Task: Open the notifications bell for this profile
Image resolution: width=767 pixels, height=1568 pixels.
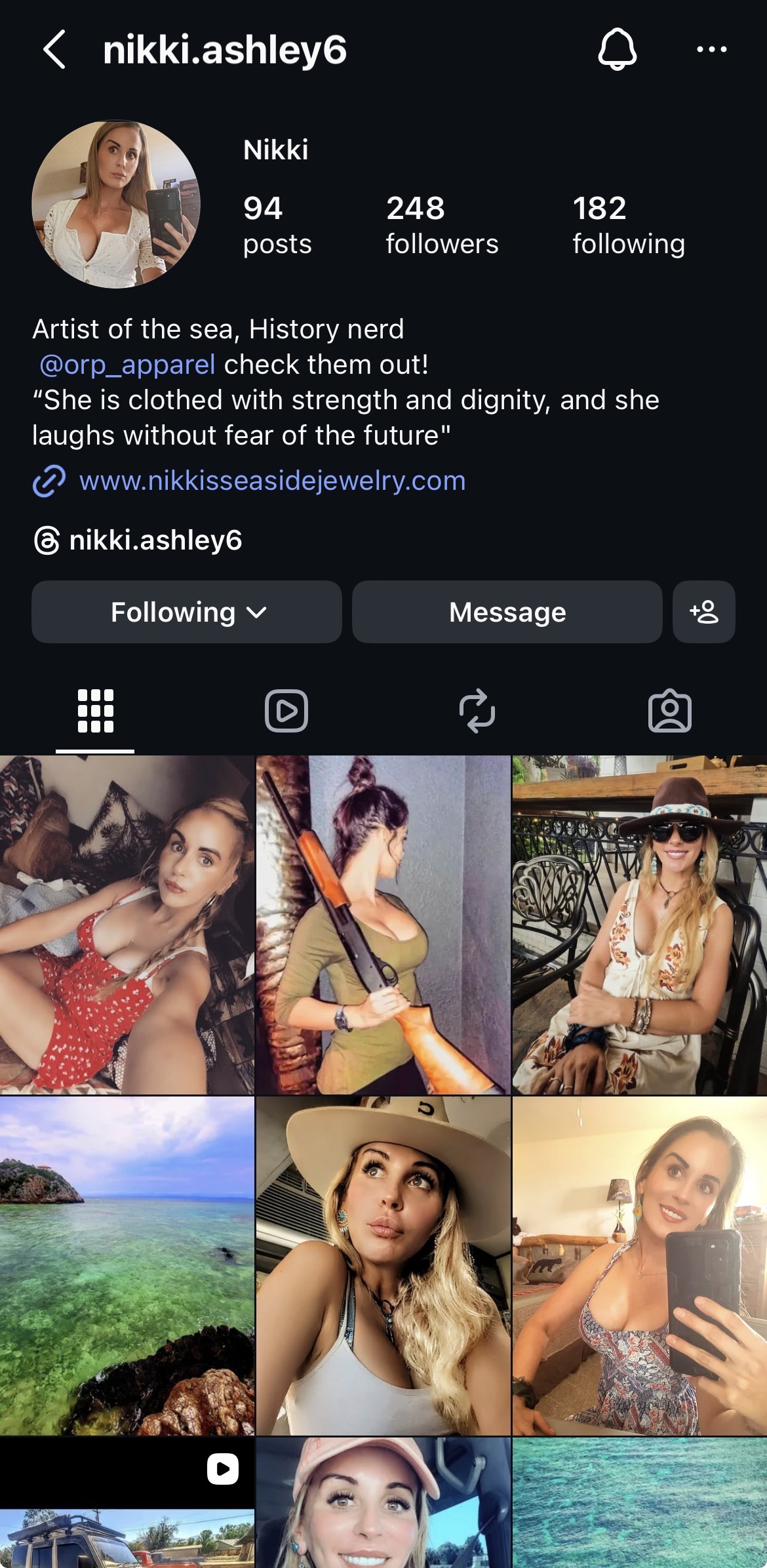Action: (x=617, y=49)
